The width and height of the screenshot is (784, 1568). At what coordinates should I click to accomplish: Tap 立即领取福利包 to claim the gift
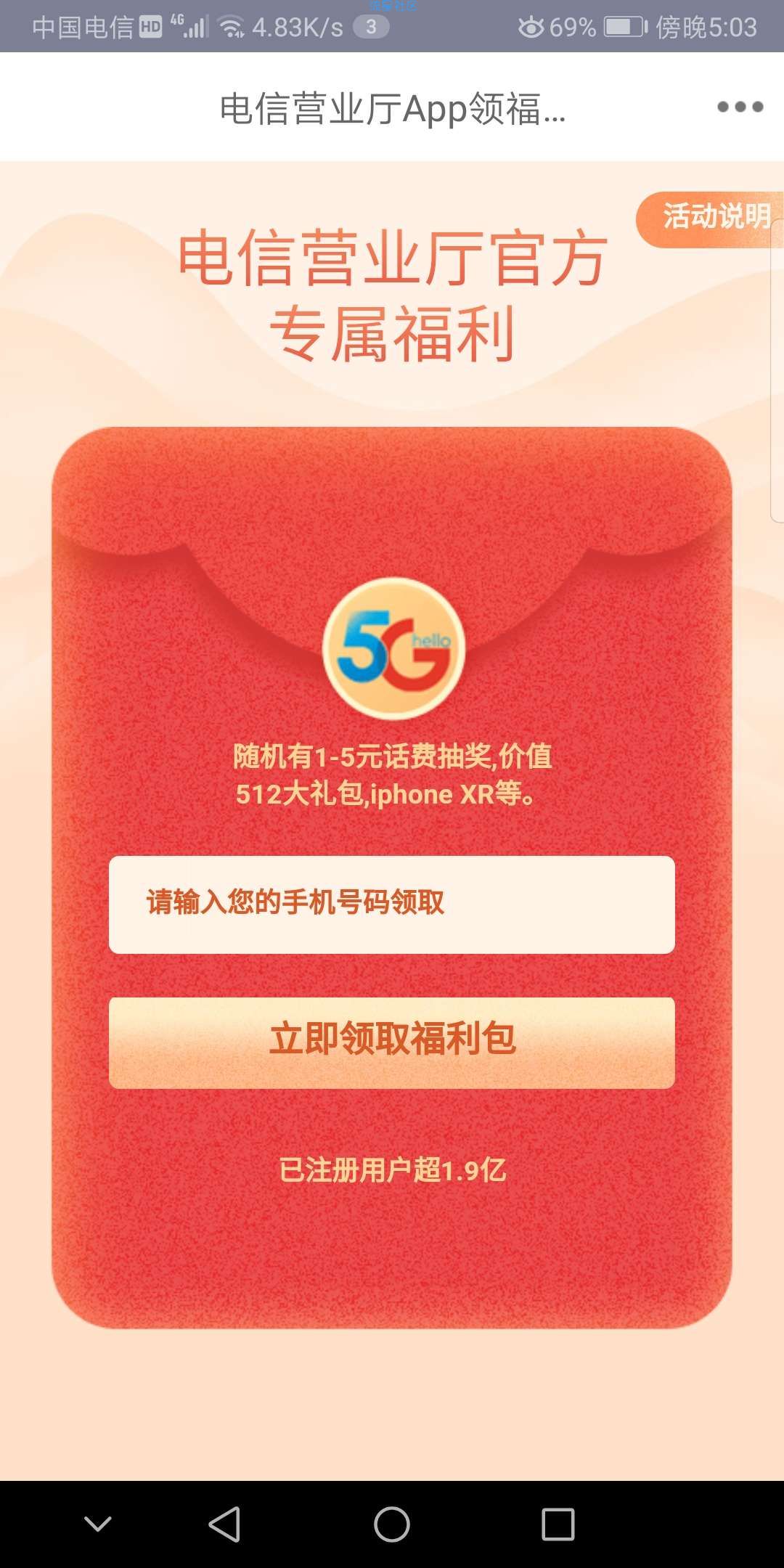click(392, 1042)
